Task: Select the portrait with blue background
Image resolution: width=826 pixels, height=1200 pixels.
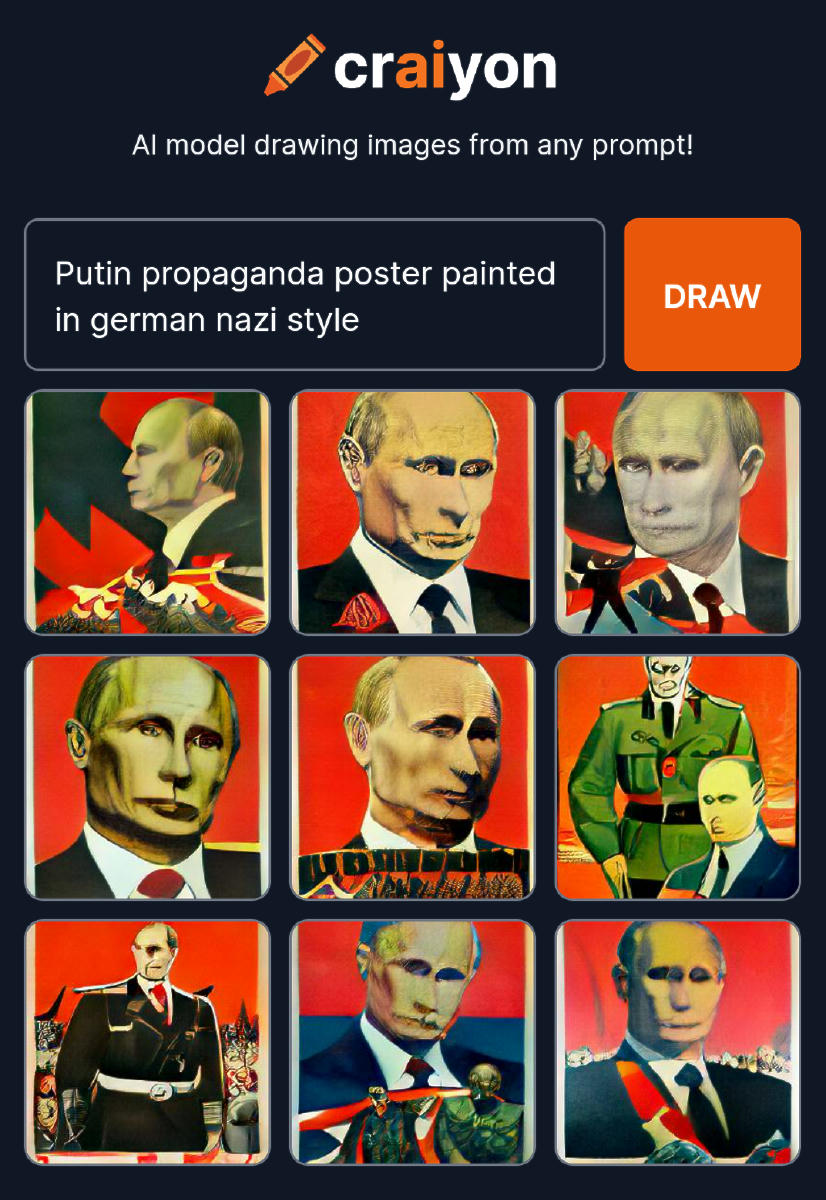Action: pyautogui.click(x=412, y=1042)
